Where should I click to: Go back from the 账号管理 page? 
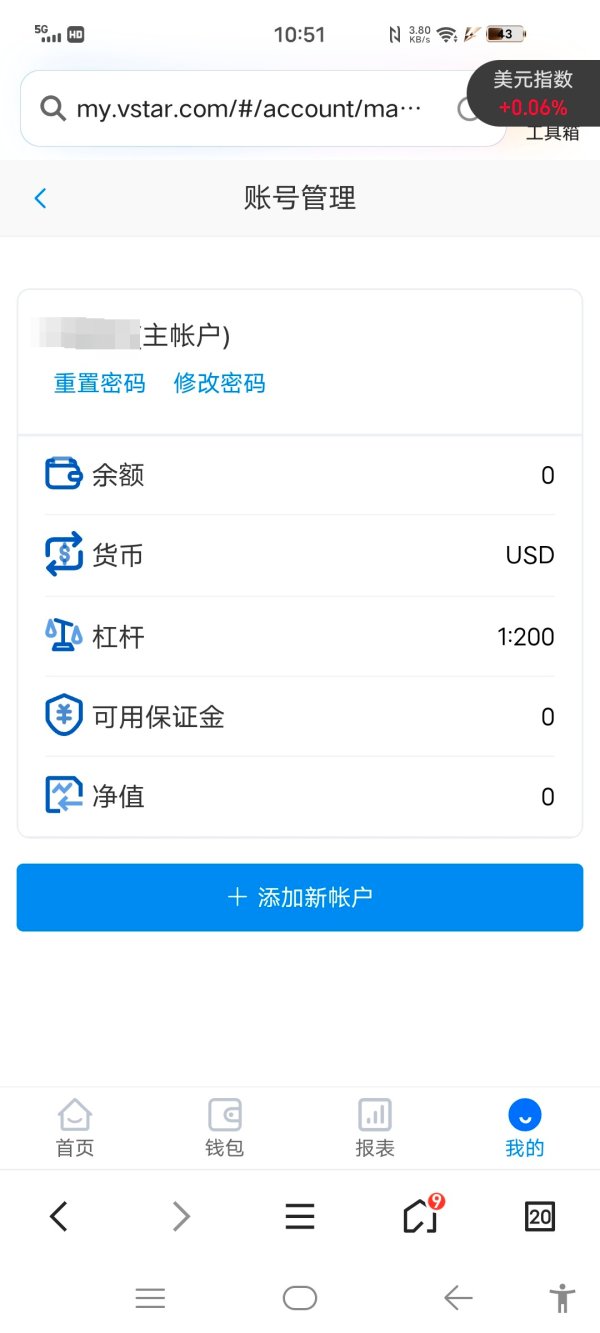pos(40,198)
